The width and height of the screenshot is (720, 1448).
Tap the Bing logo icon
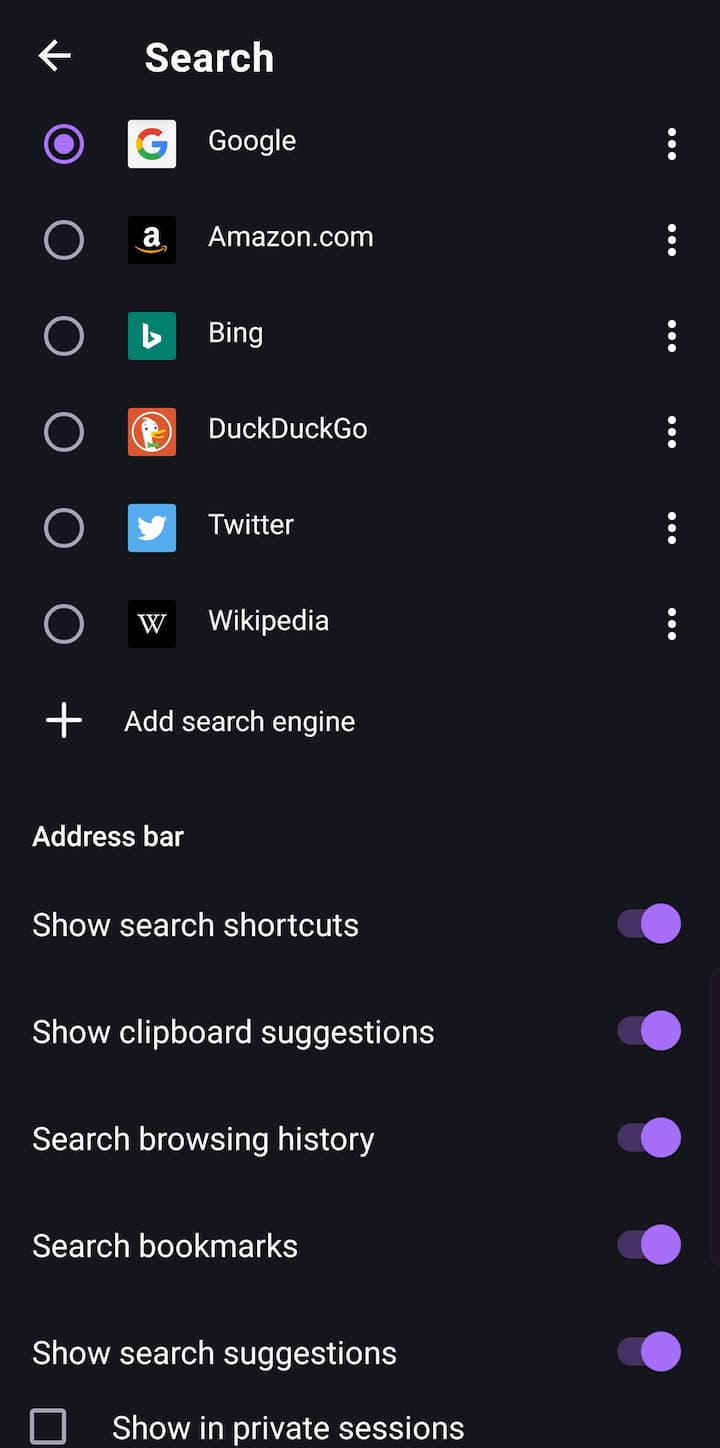click(x=151, y=335)
